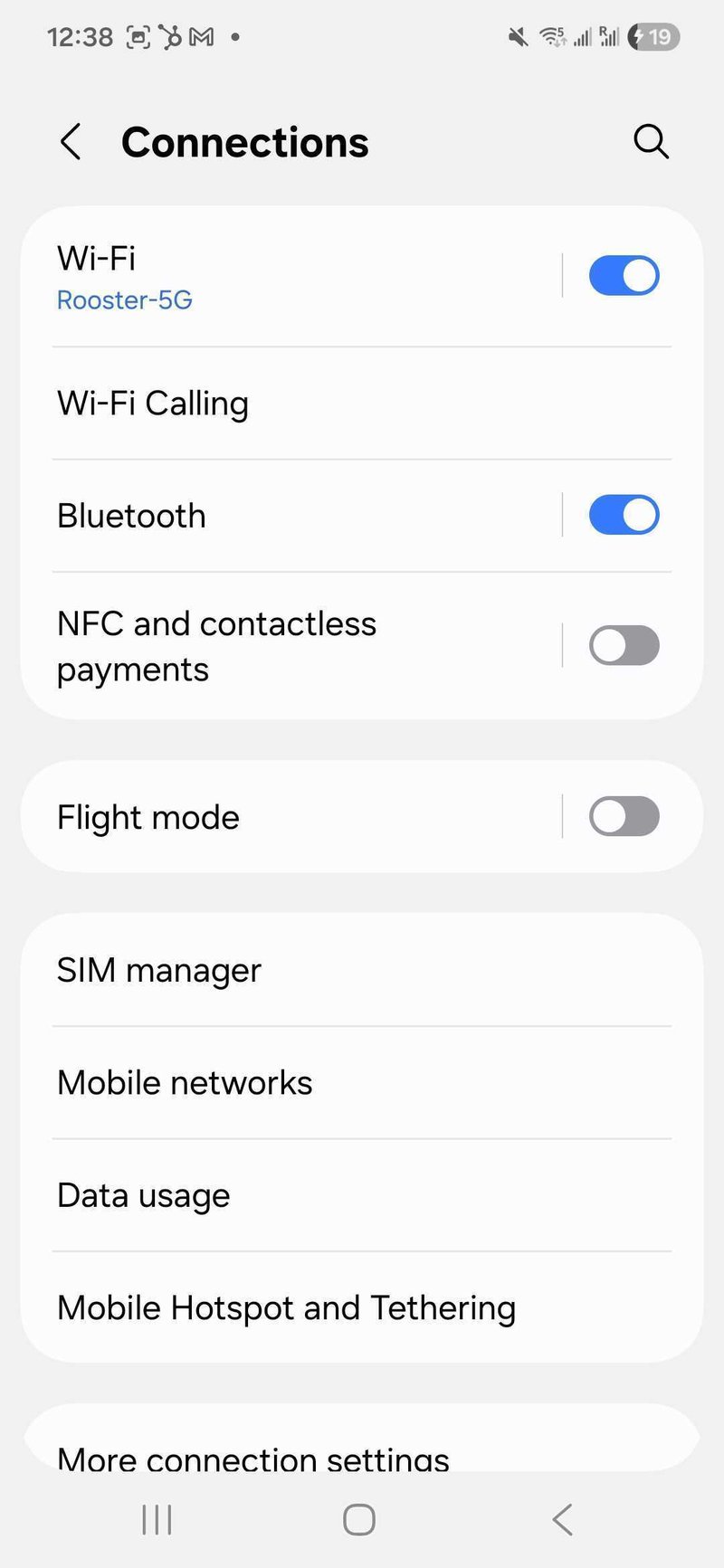The image size is (724, 1568).
Task: Open Mobile Hotspot and Tethering
Action: click(x=286, y=1307)
